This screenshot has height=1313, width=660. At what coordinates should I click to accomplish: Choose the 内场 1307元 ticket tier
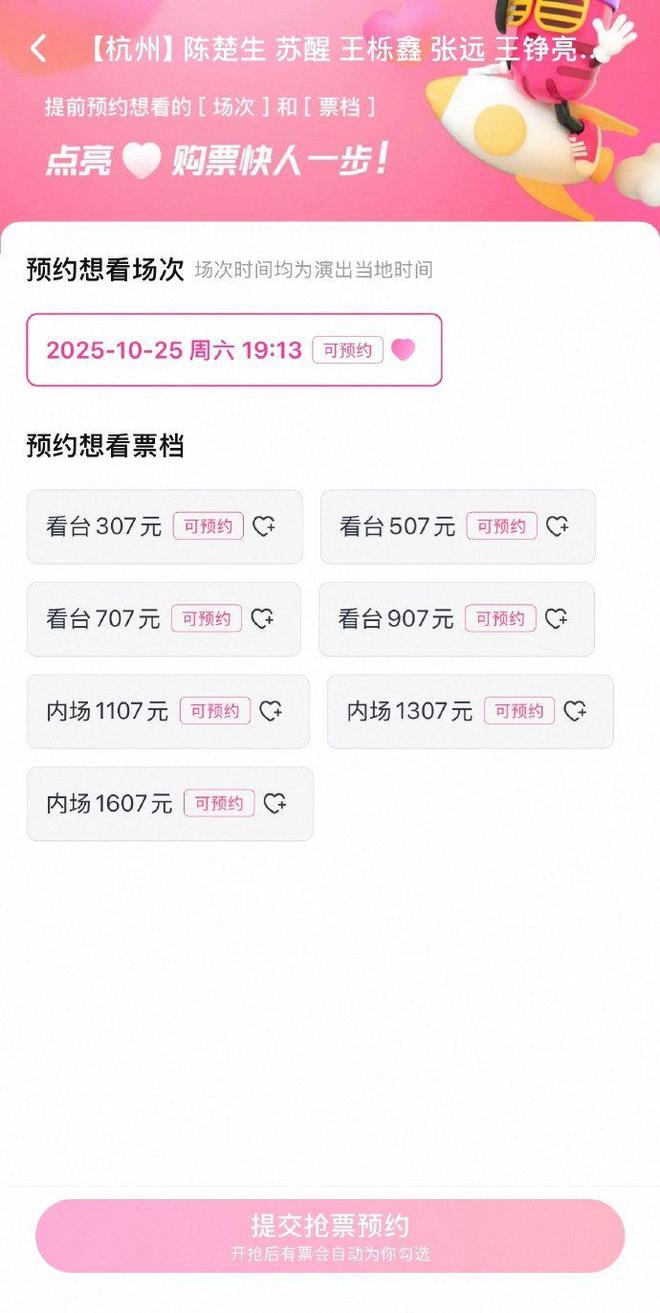click(469, 711)
